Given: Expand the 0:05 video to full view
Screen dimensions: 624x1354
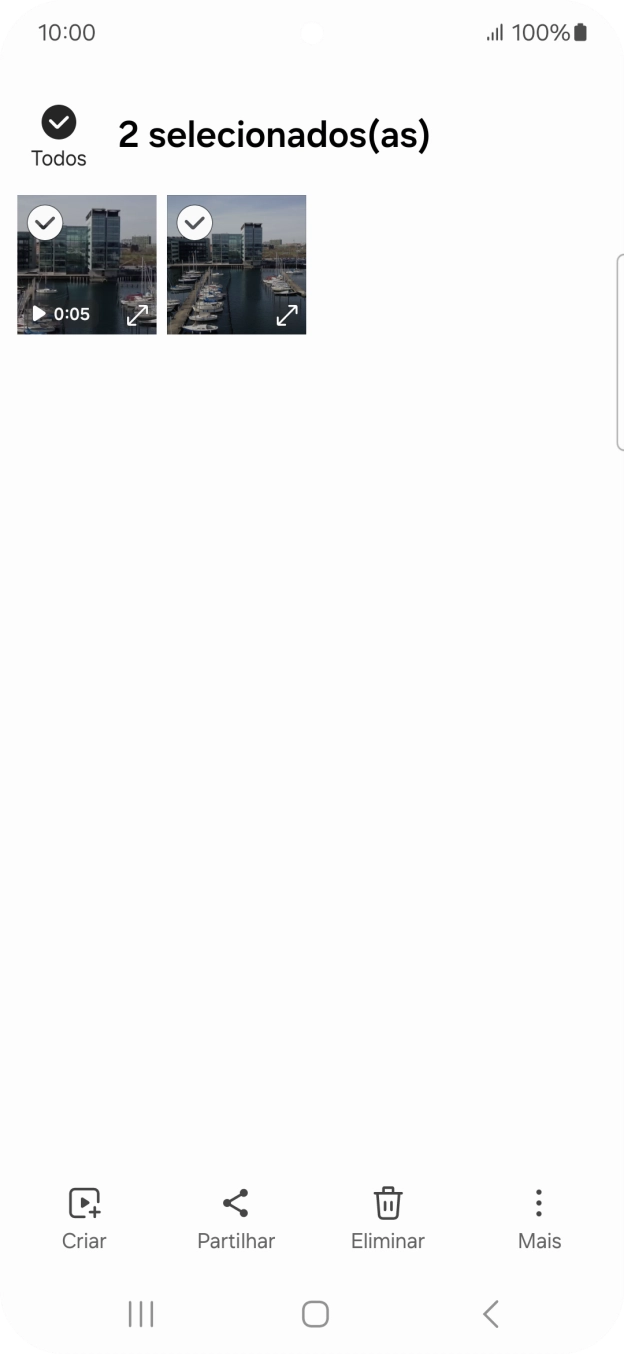Looking at the screenshot, I should pyautogui.click(x=137, y=315).
